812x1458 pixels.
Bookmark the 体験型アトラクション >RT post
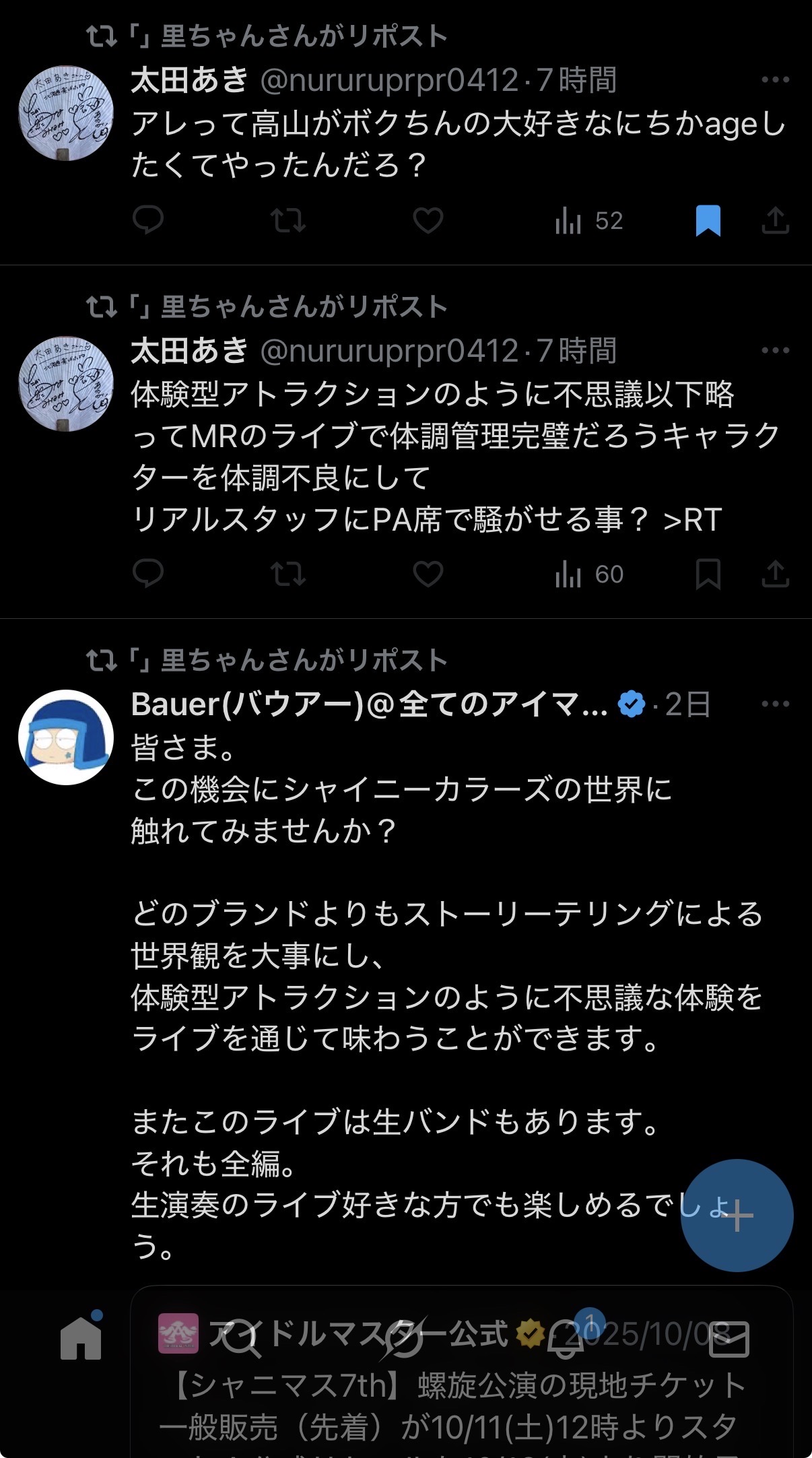coord(708,574)
